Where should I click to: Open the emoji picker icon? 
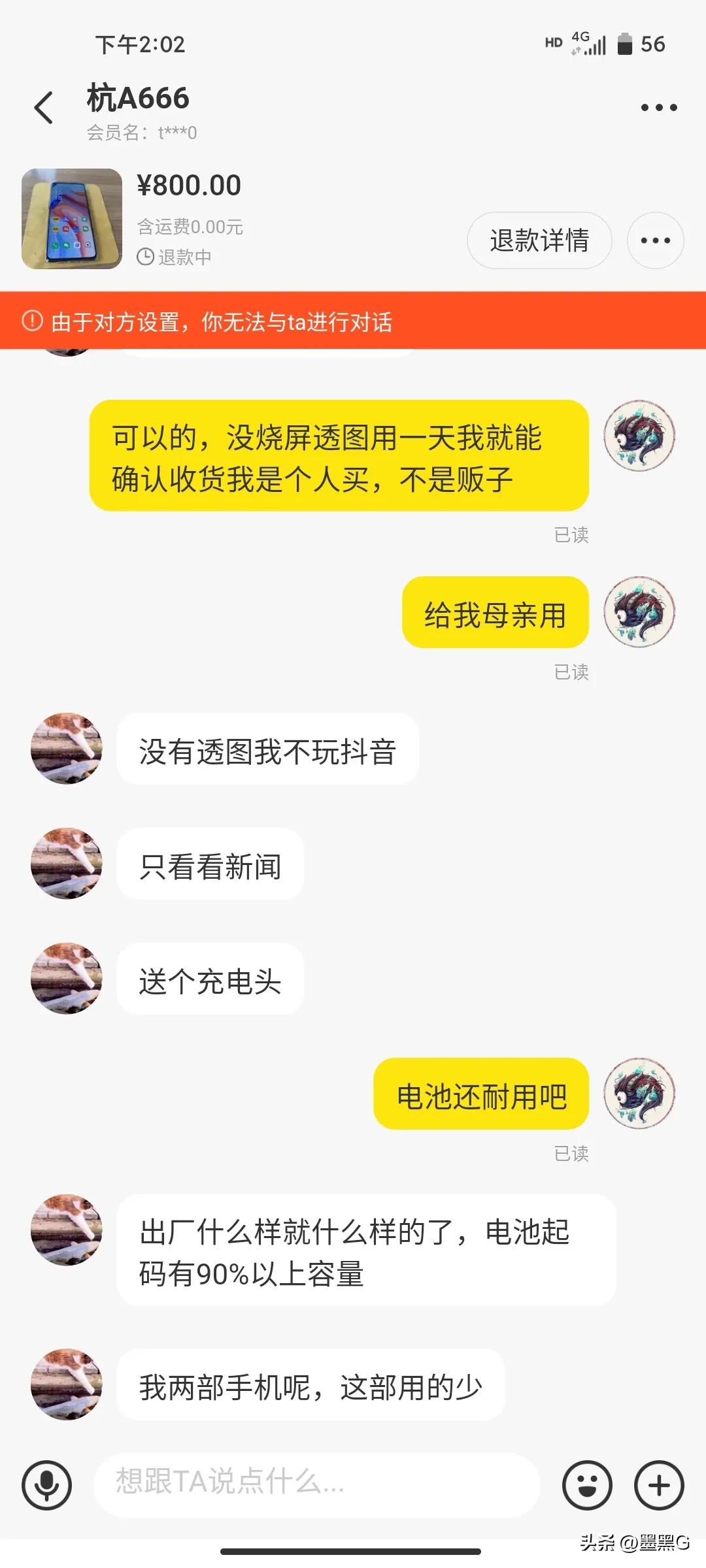point(587,1484)
